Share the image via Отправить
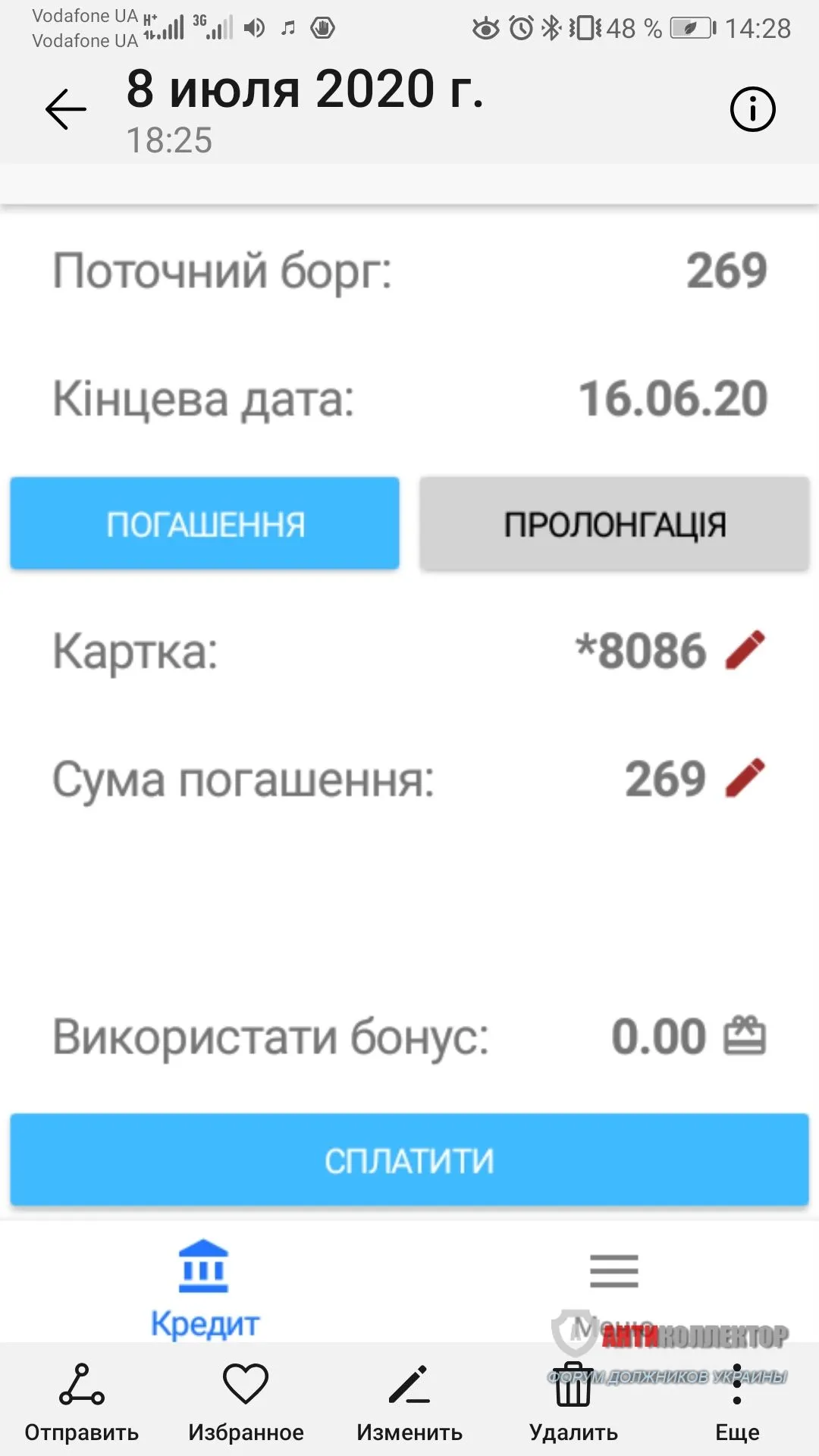The width and height of the screenshot is (819, 1456). [82, 1401]
